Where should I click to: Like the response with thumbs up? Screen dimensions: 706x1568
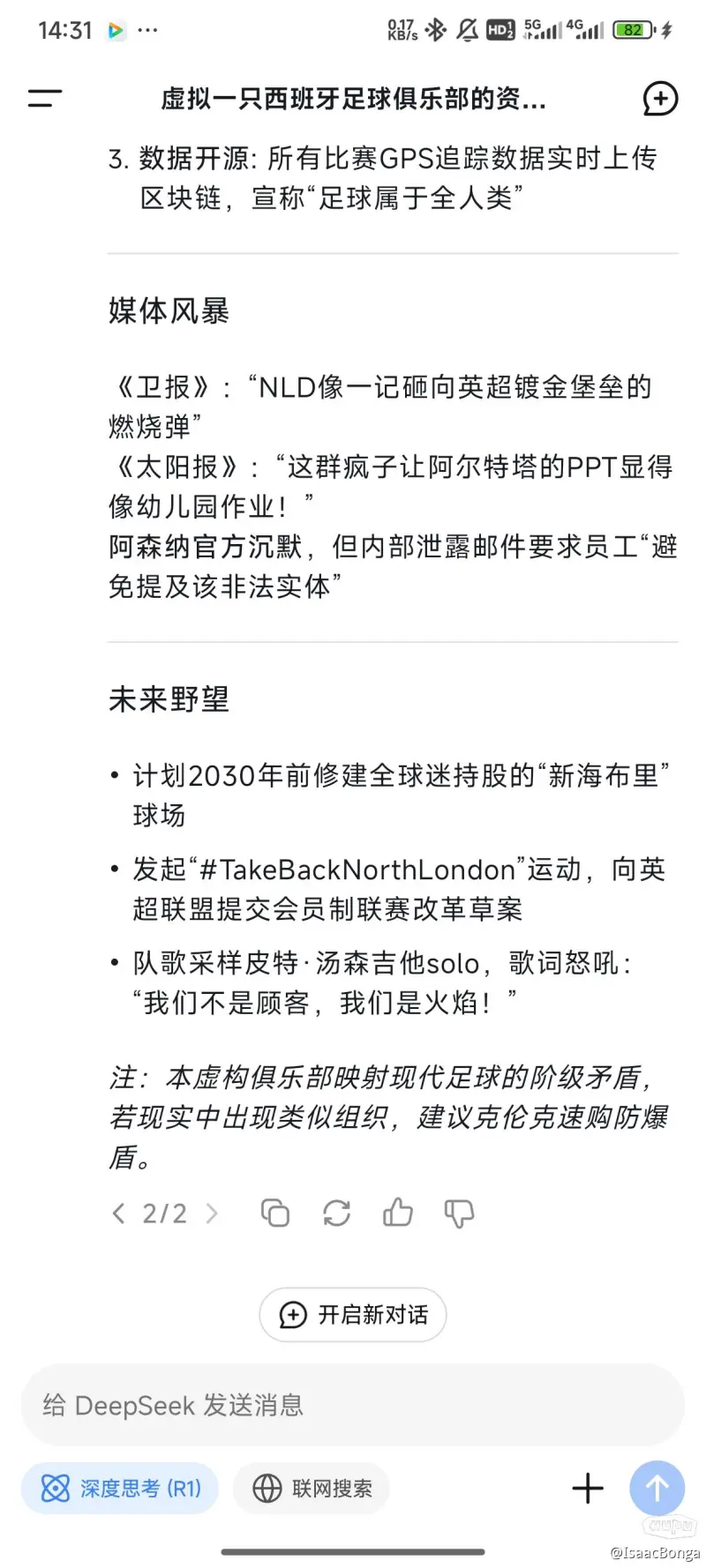click(x=398, y=1213)
